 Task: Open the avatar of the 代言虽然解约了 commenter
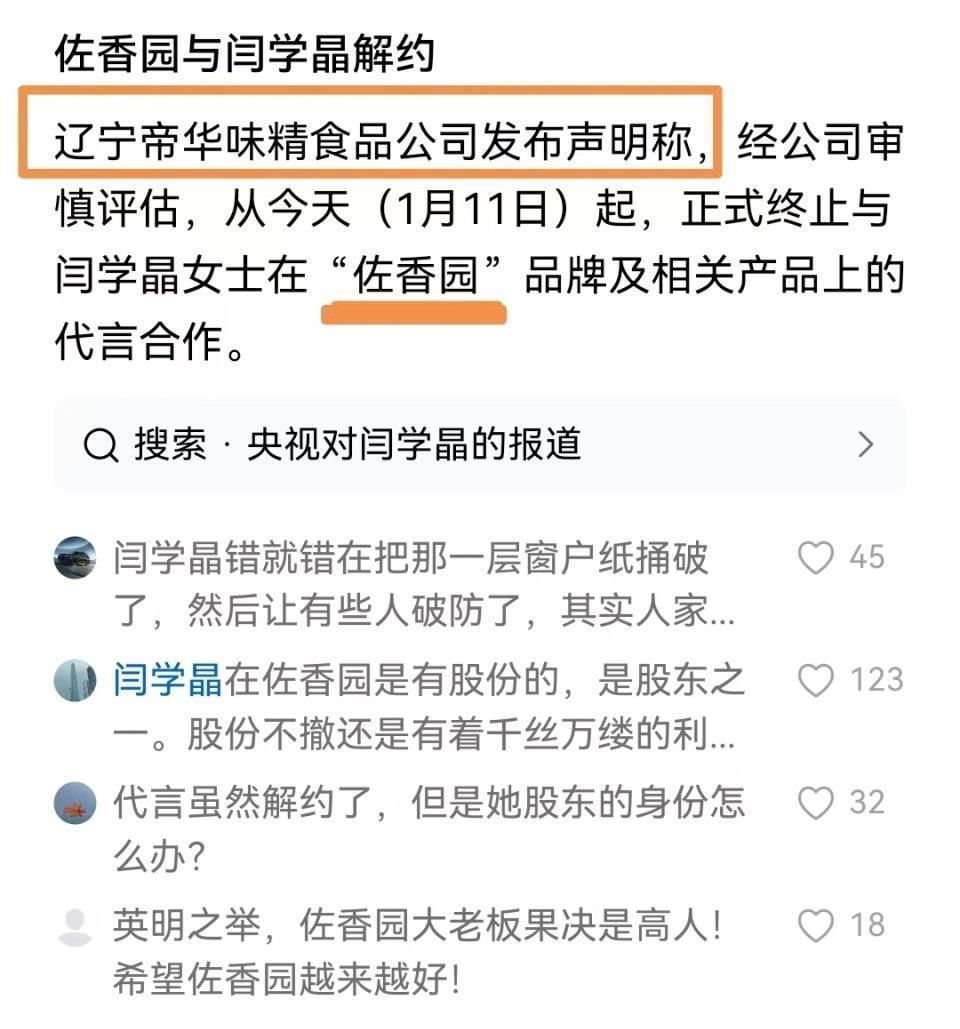pyautogui.click(x=75, y=803)
